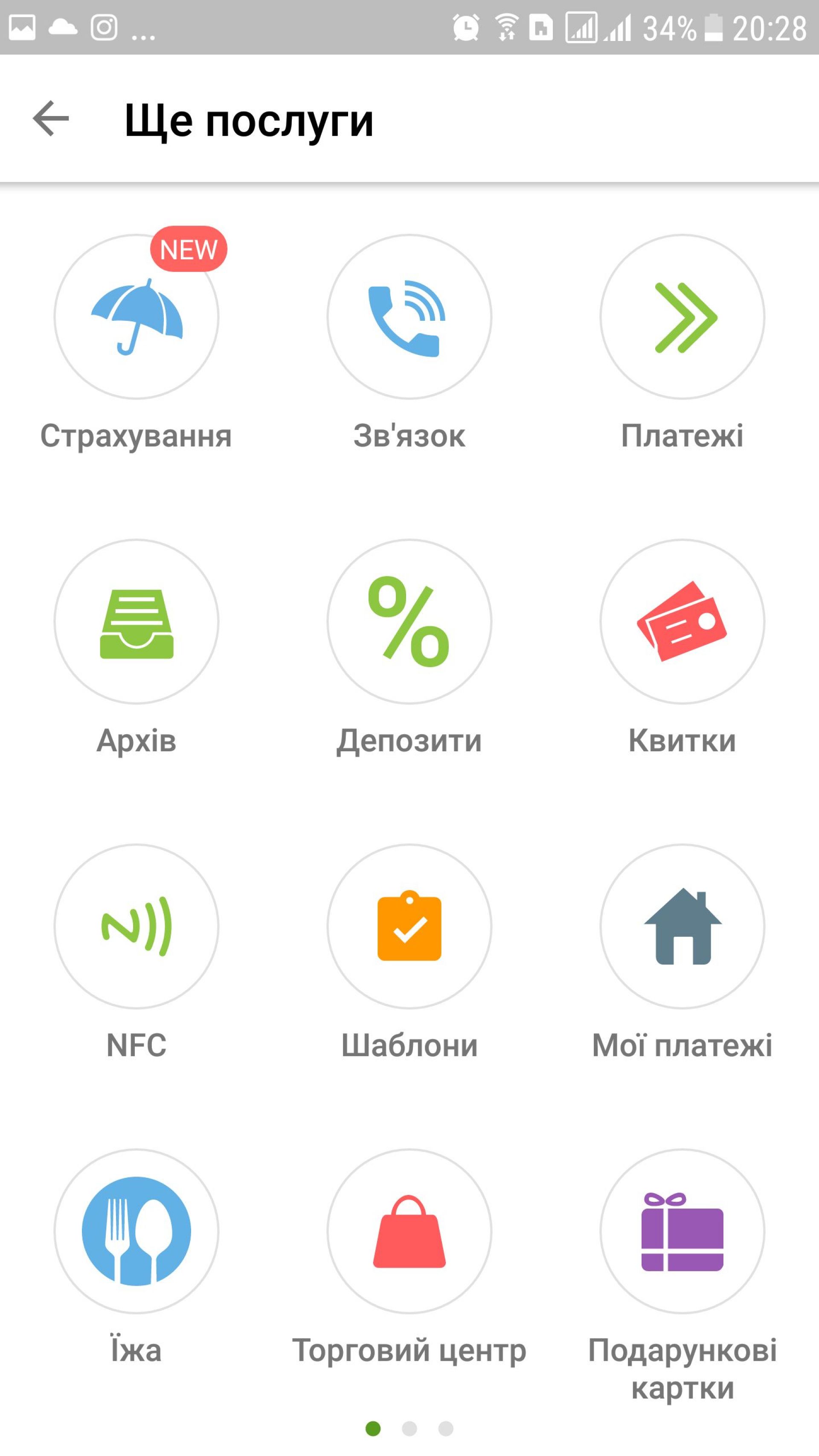The image size is (819, 1456).
Task: Open Квитки tickets
Action: click(682, 621)
